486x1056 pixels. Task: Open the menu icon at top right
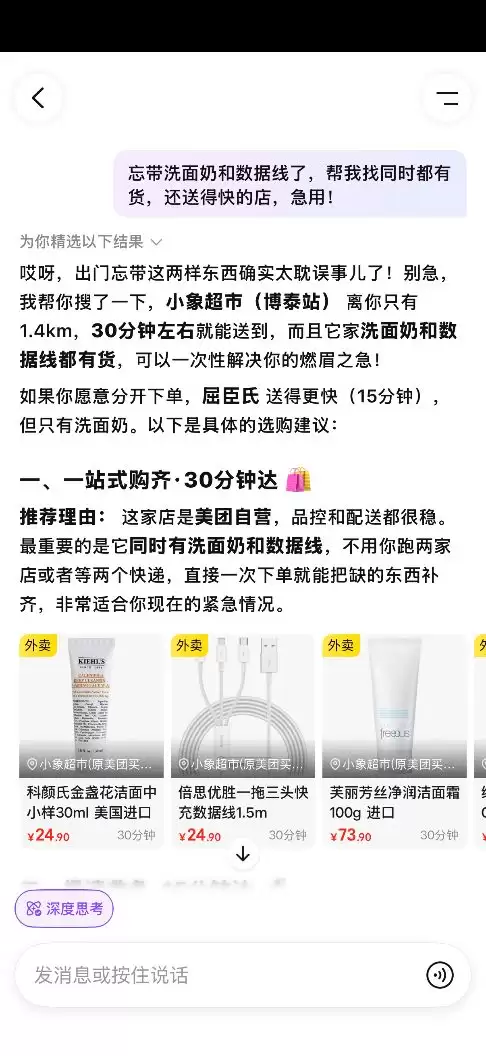[447, 98]
